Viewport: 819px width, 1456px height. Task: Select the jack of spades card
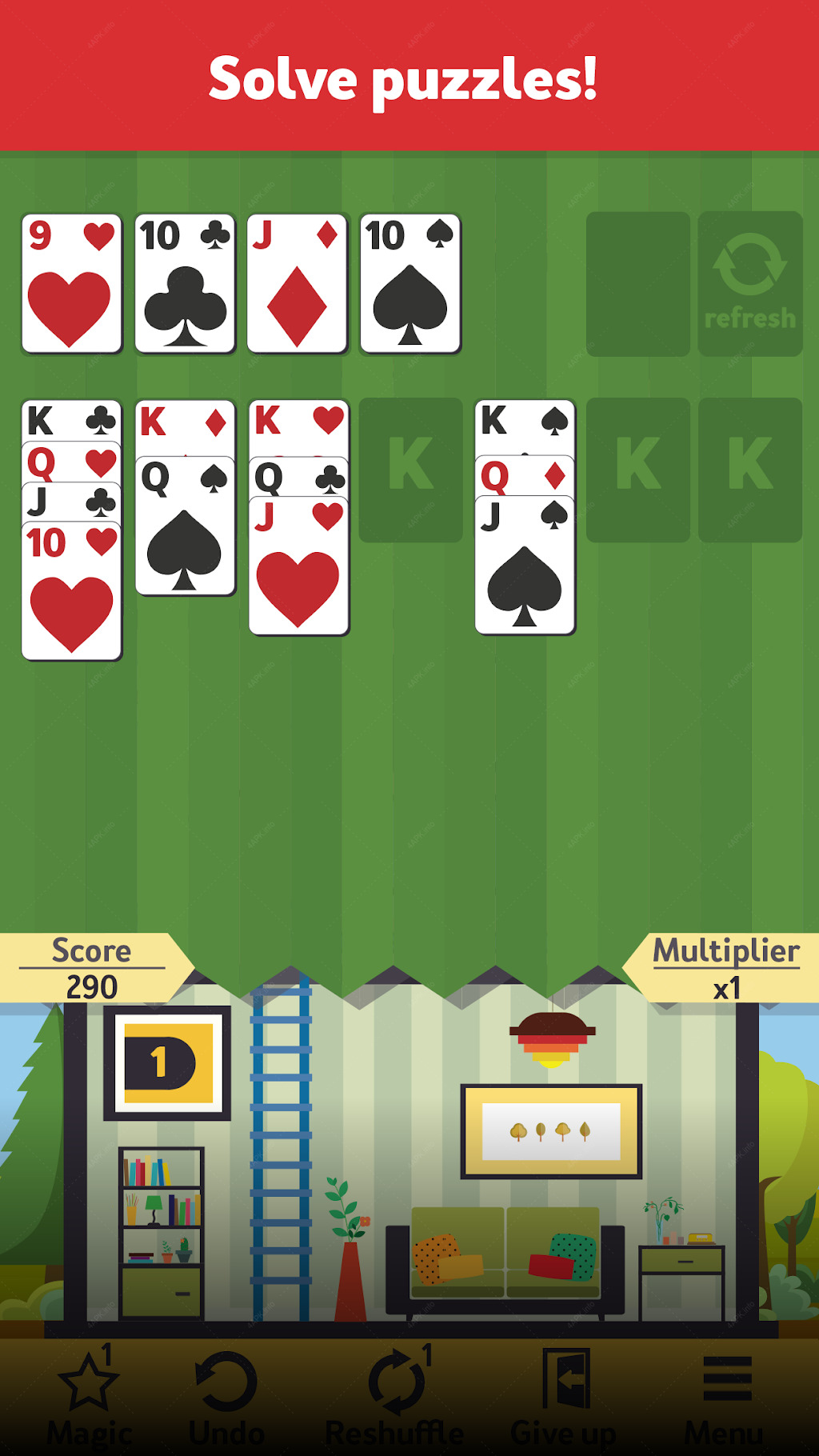pos(525,566)
